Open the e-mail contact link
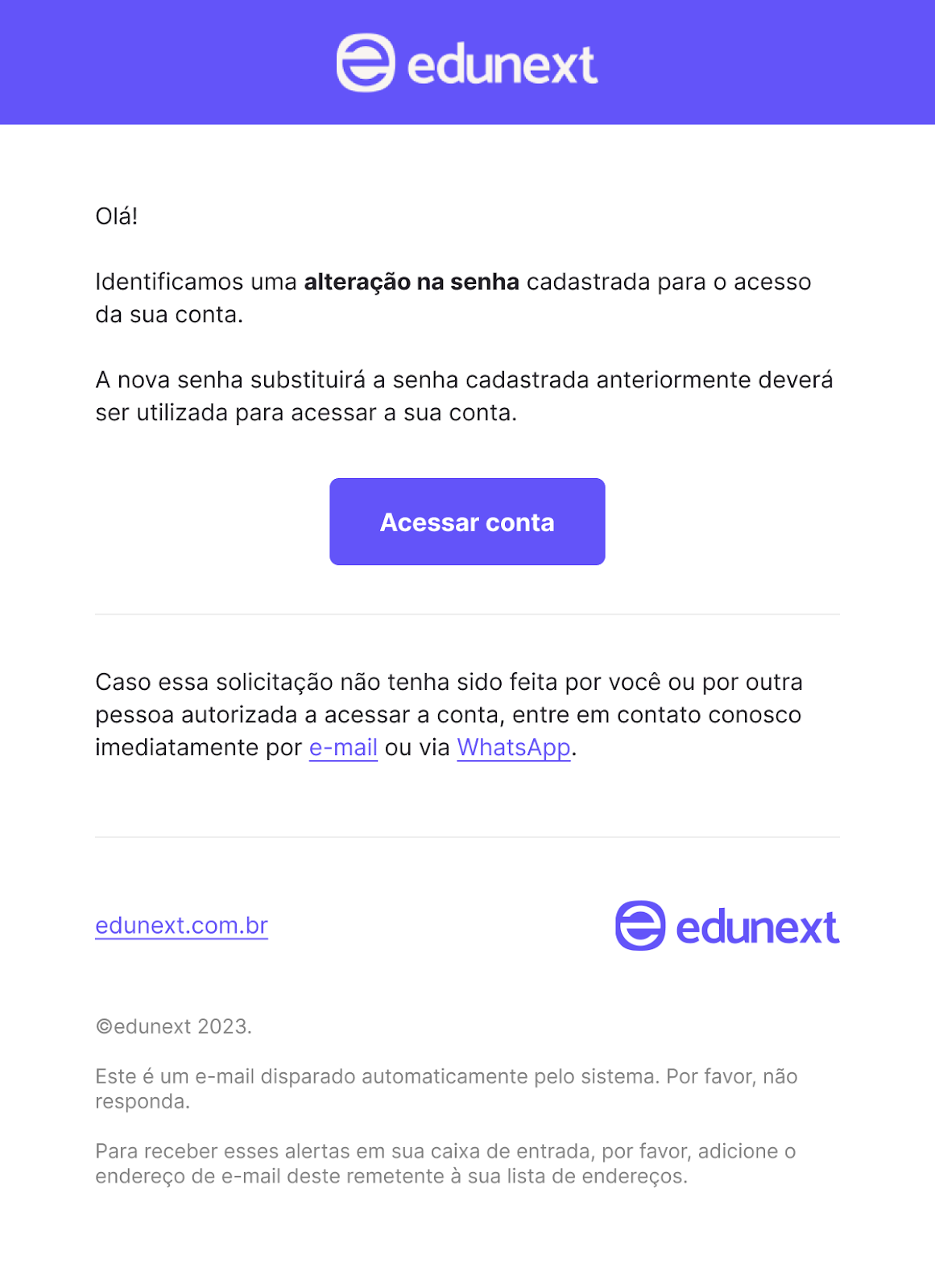 [343, 748]
